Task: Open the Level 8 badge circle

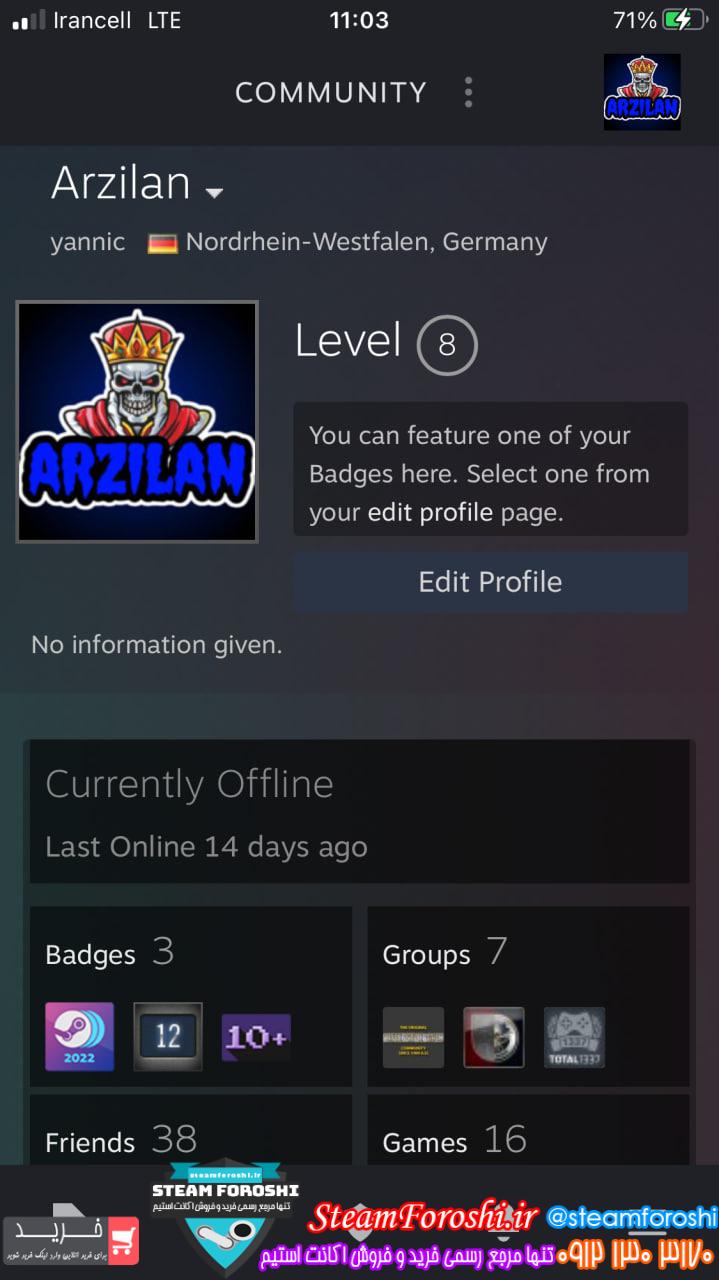Action: click(447, 345)
